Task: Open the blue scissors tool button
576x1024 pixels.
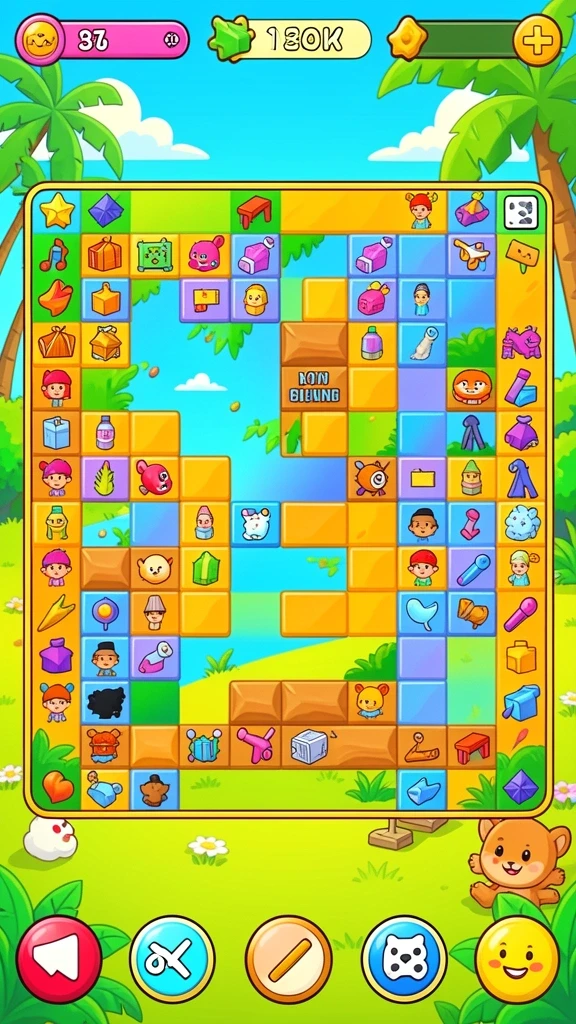Action: pos(172,958)
